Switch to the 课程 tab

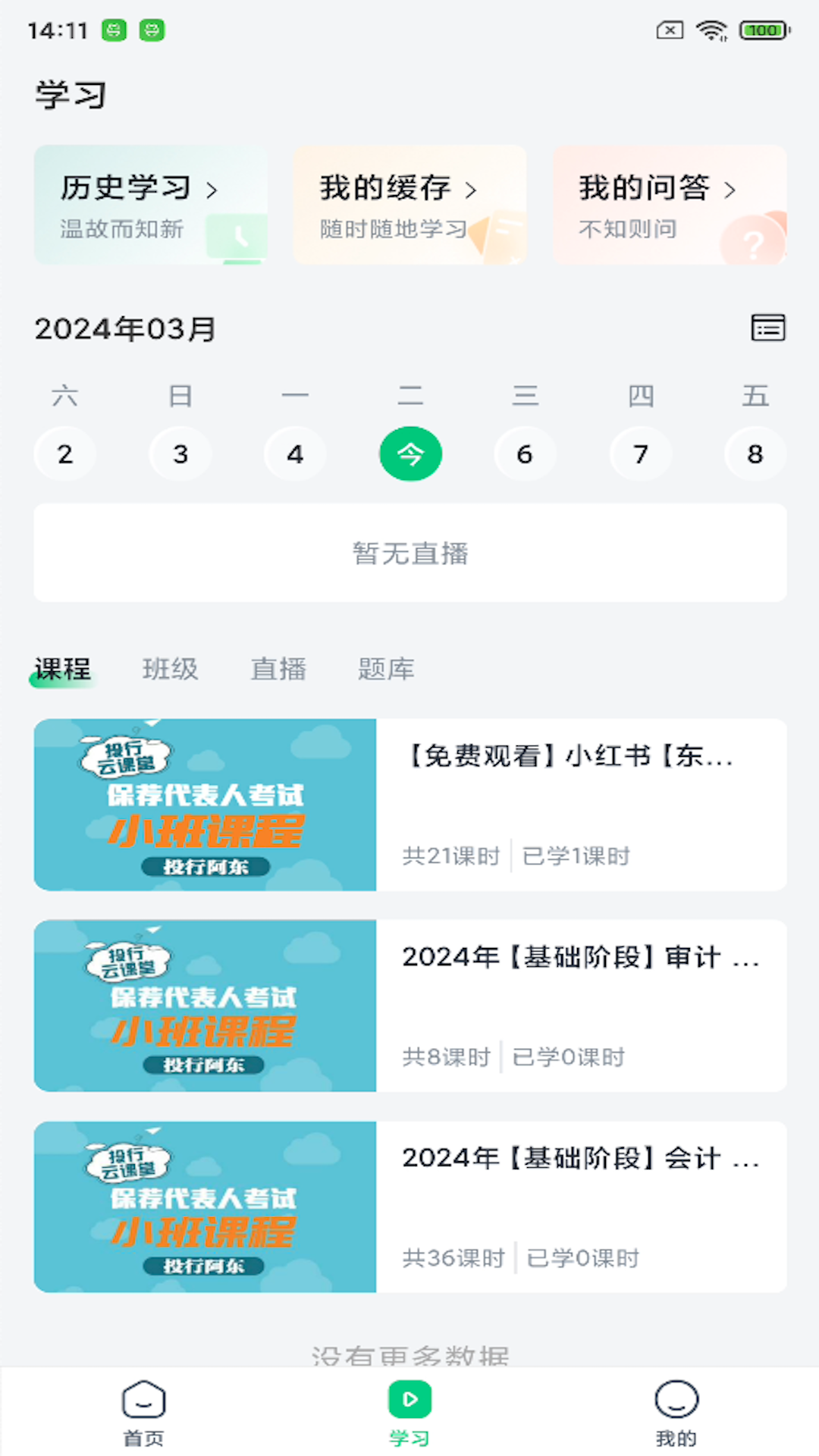63,669
